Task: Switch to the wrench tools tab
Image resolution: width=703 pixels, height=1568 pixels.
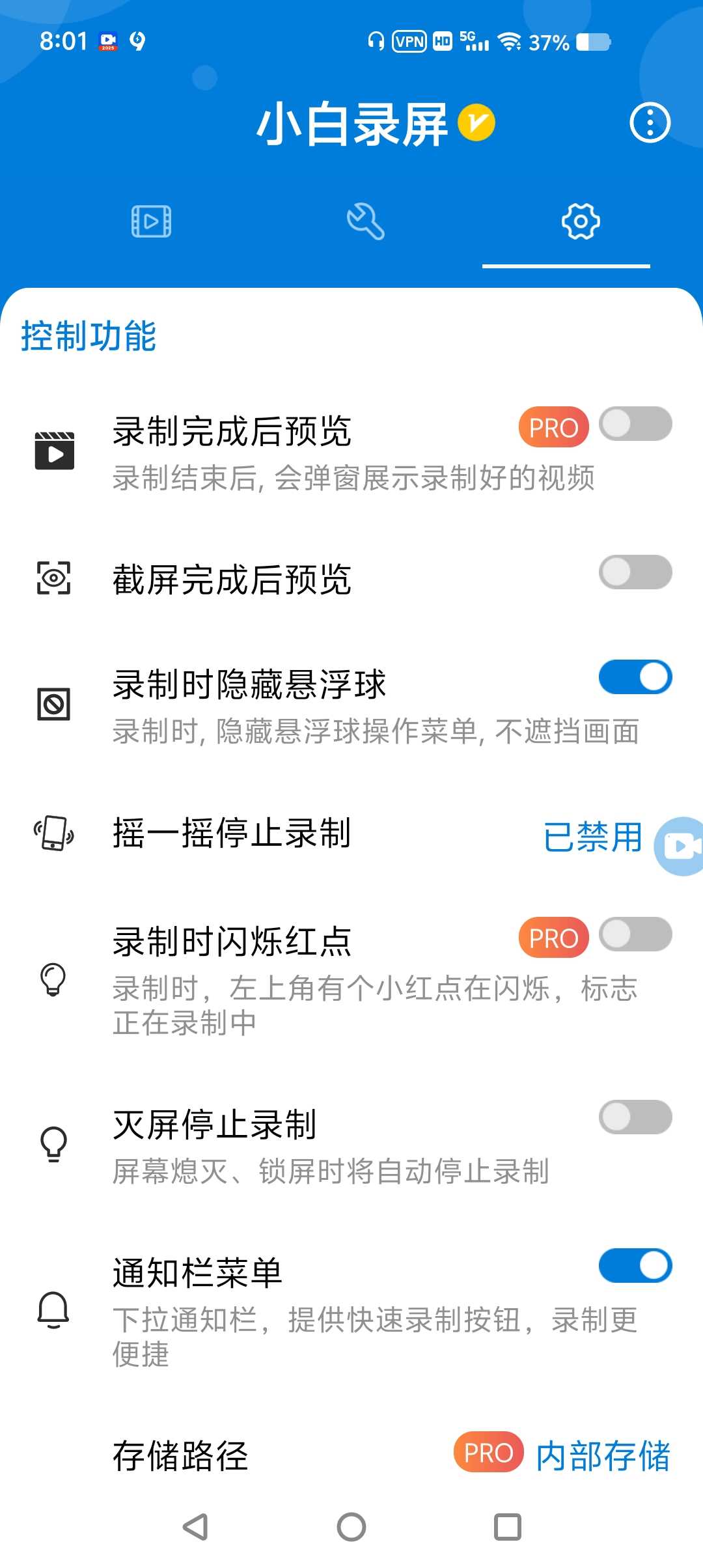Action: tap(365, 221)
